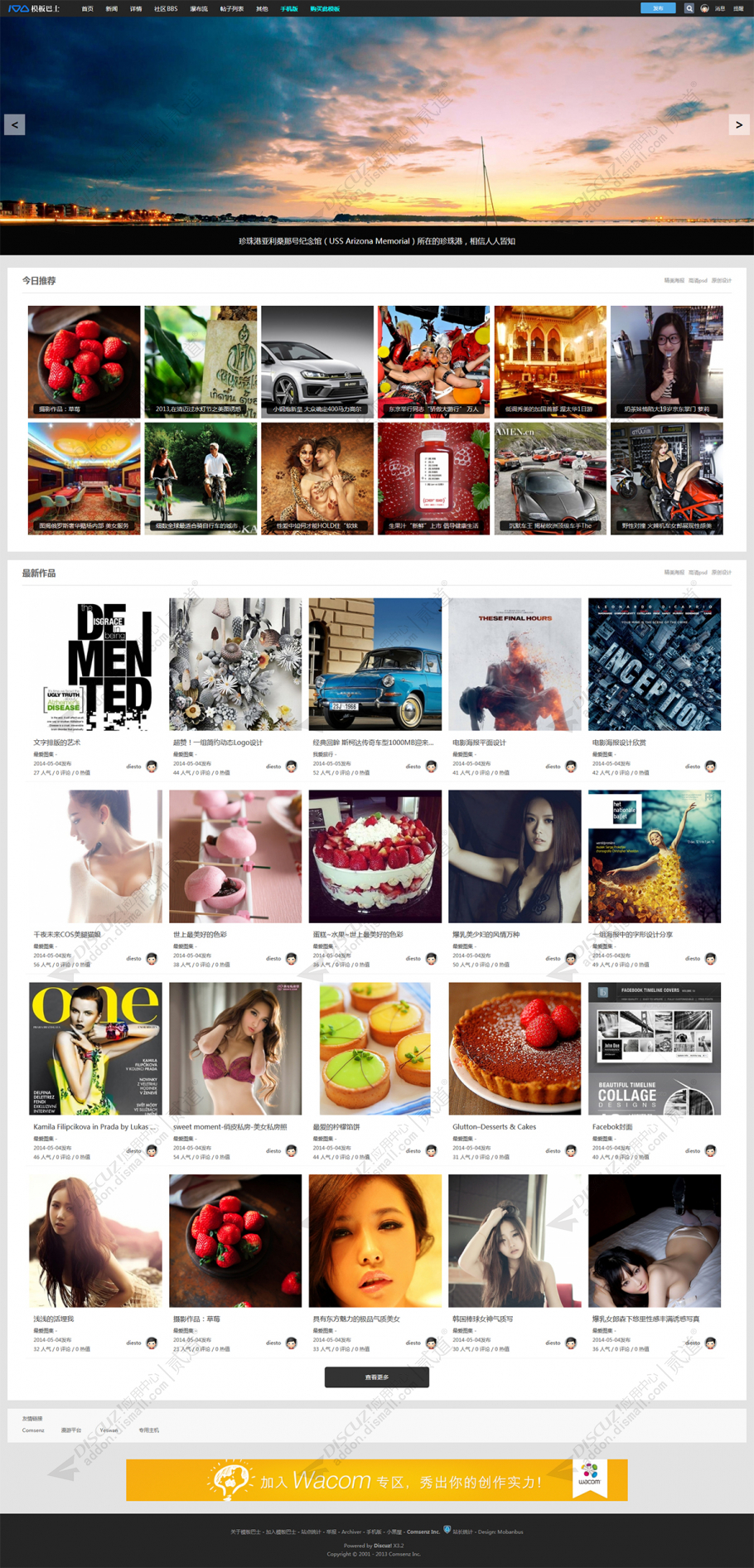Open the search icon in the top bar
The height and width of the screenshot is (1568, 754).
coord(689,8)
